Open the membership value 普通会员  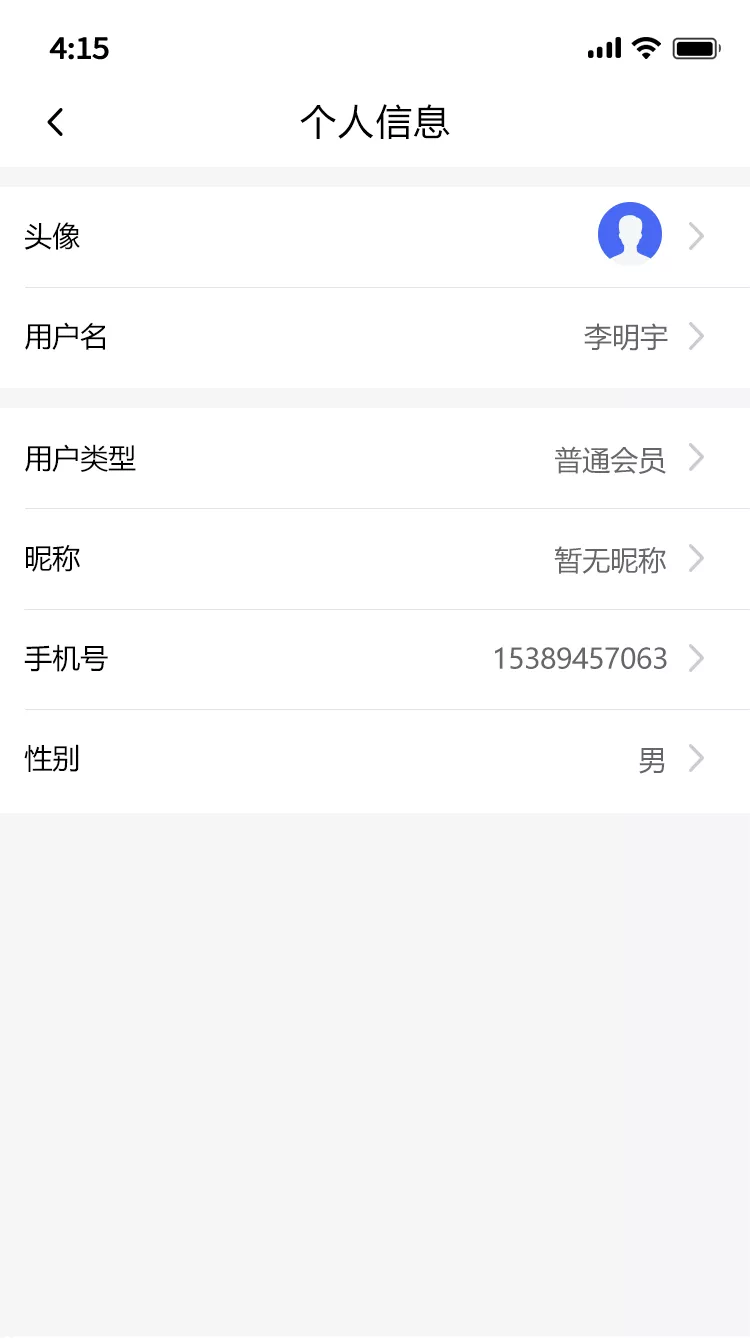pos(609,458)
